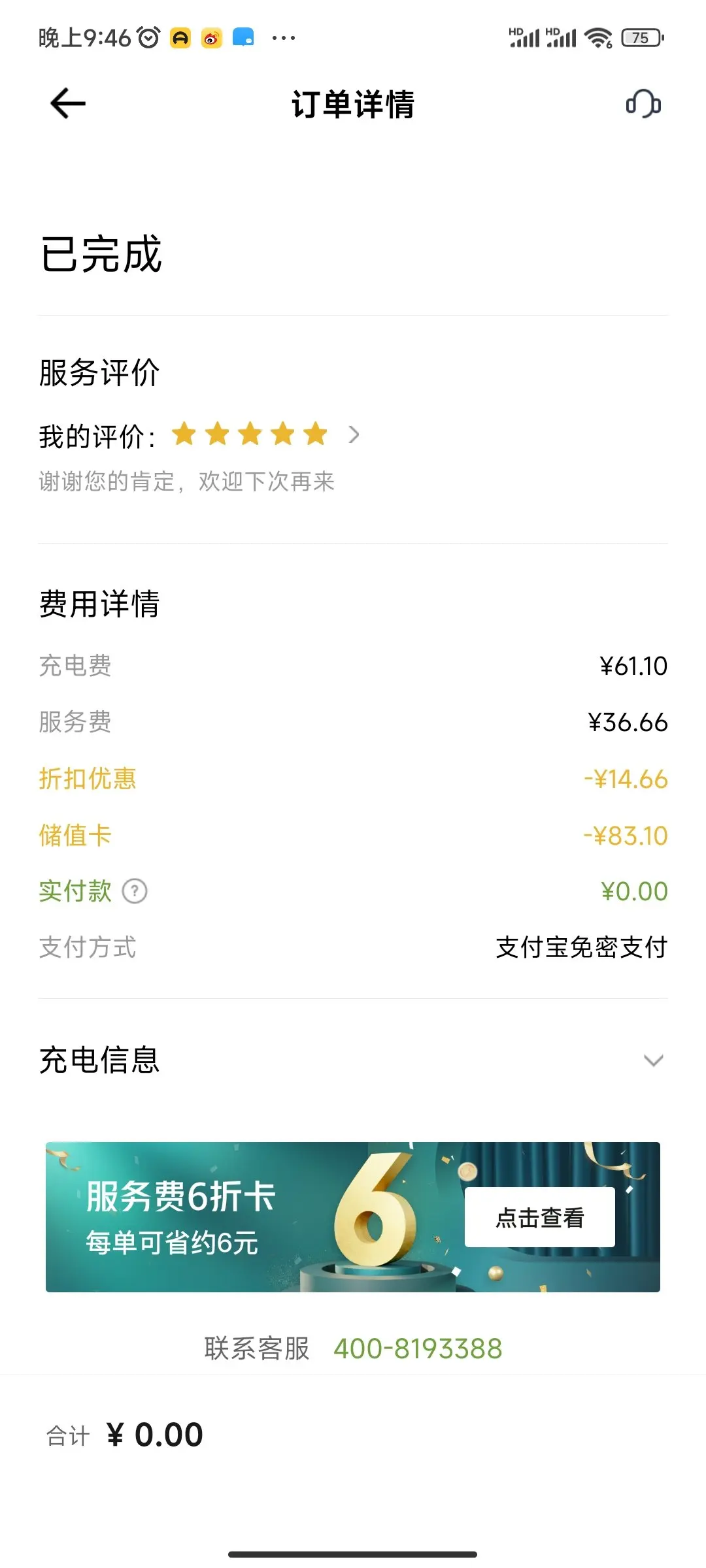Expand the 充电信息 section
The image size is (706, 1568).
[353, 1060]
